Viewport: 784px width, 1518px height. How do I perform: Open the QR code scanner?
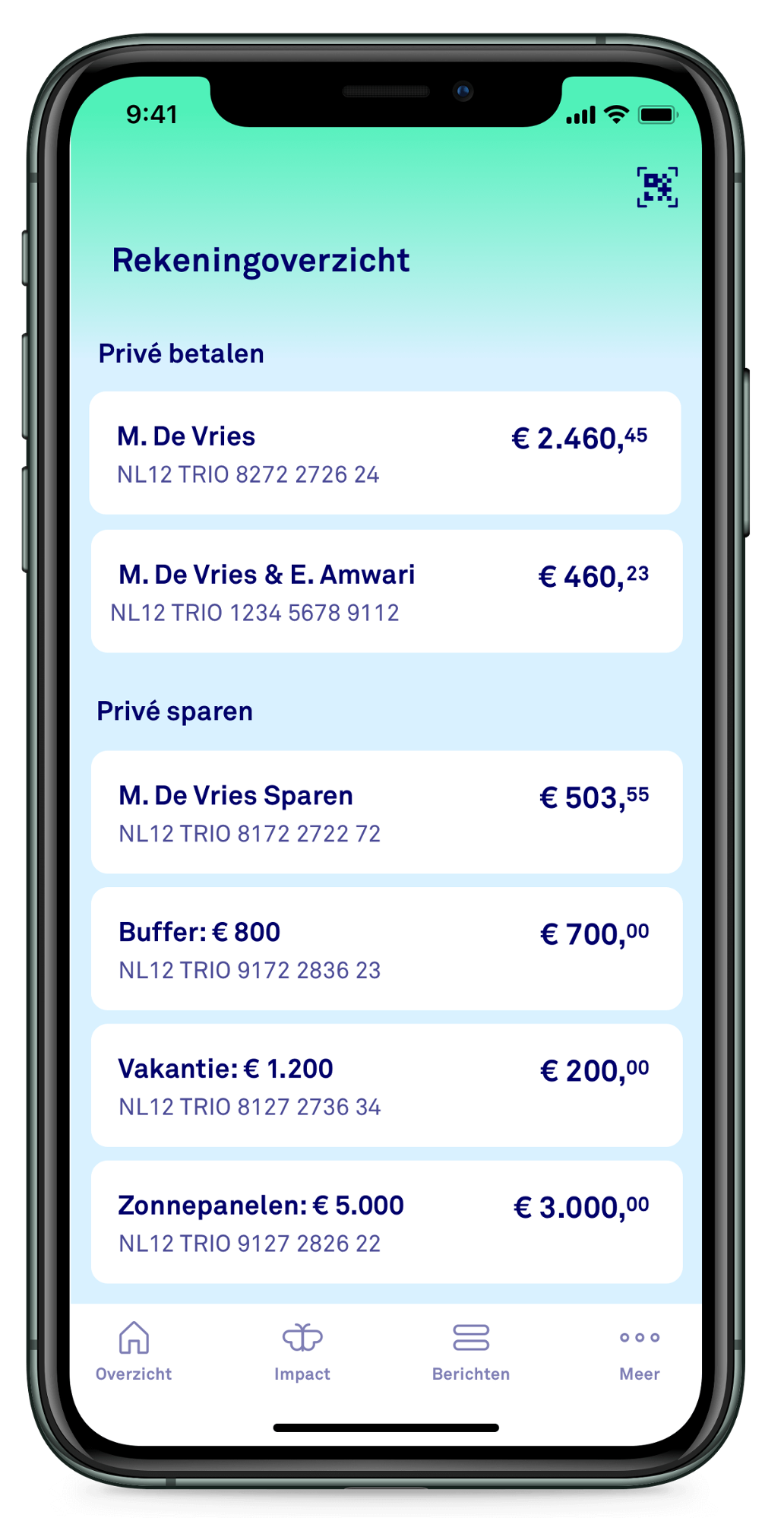(x=657, y=187)
